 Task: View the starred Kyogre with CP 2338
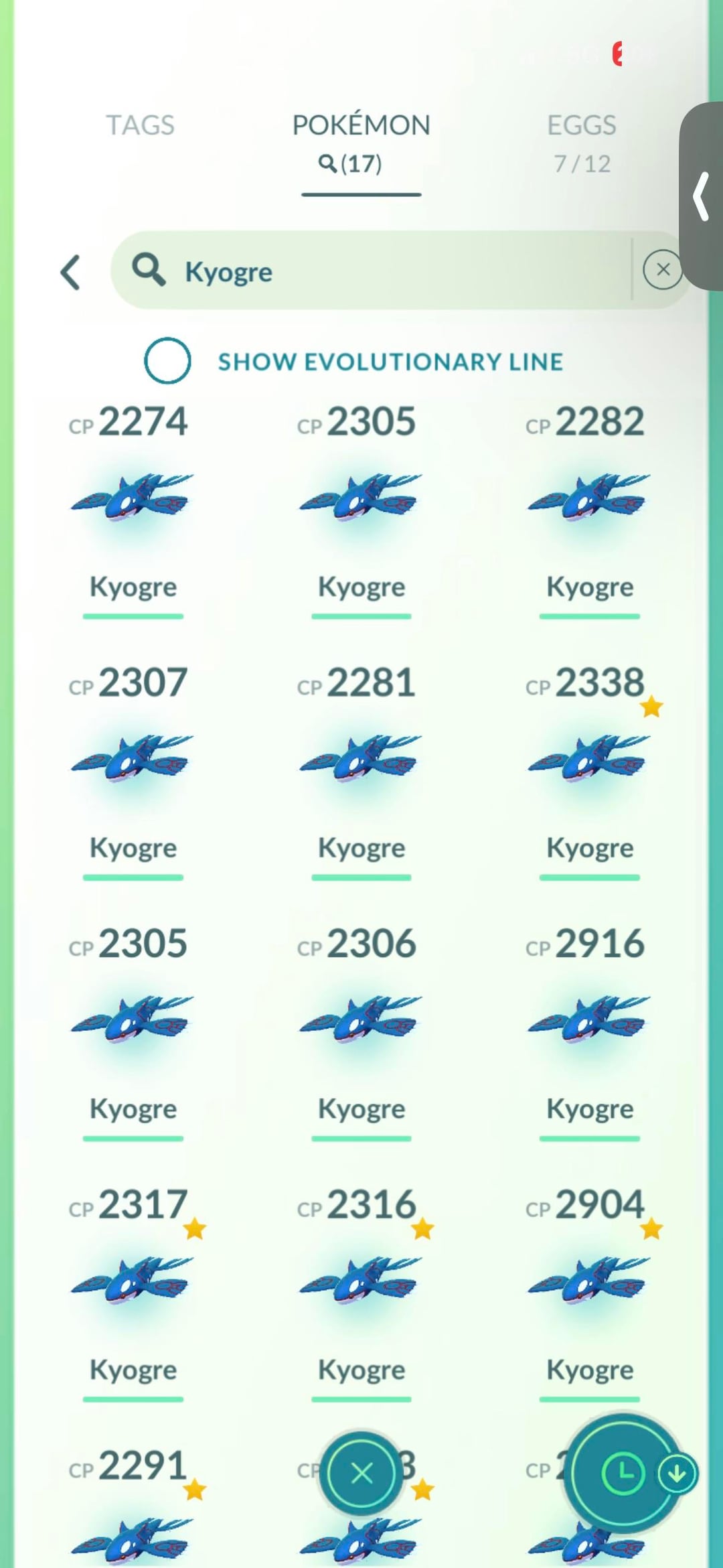coord(589,761)
